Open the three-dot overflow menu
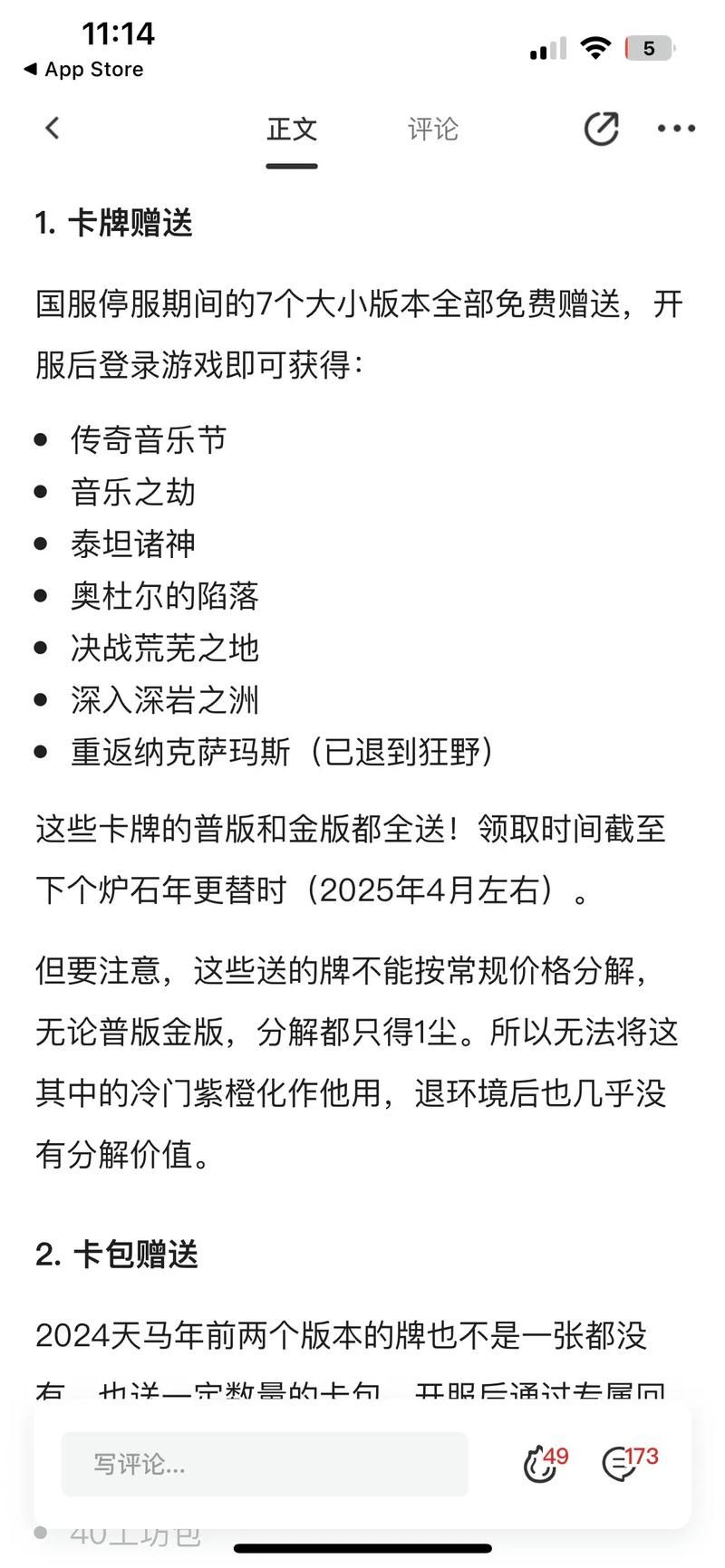Image resolution: width=725 pixels, height=1568 pixels. (x=676, y=129)
